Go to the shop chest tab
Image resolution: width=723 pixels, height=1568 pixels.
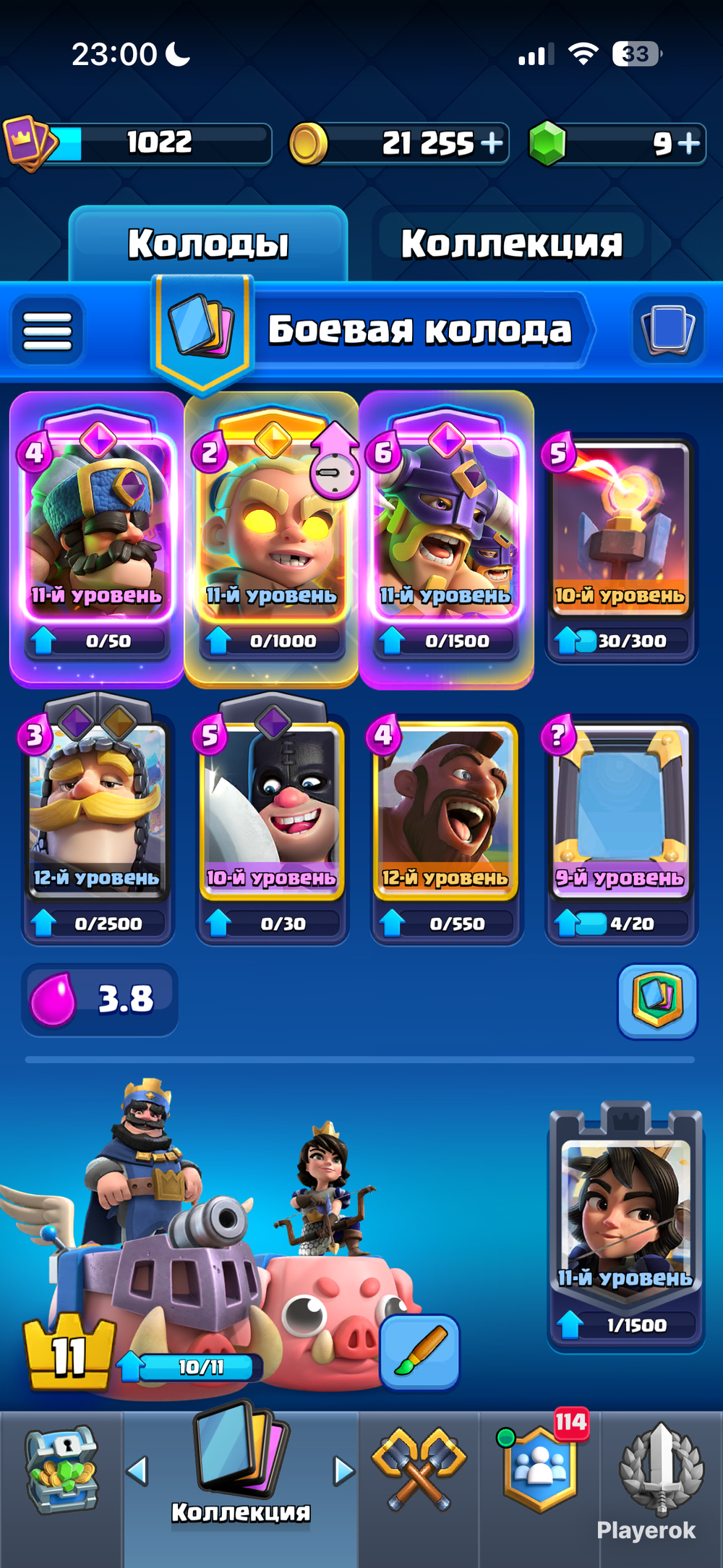click(x=61, y=1470)
